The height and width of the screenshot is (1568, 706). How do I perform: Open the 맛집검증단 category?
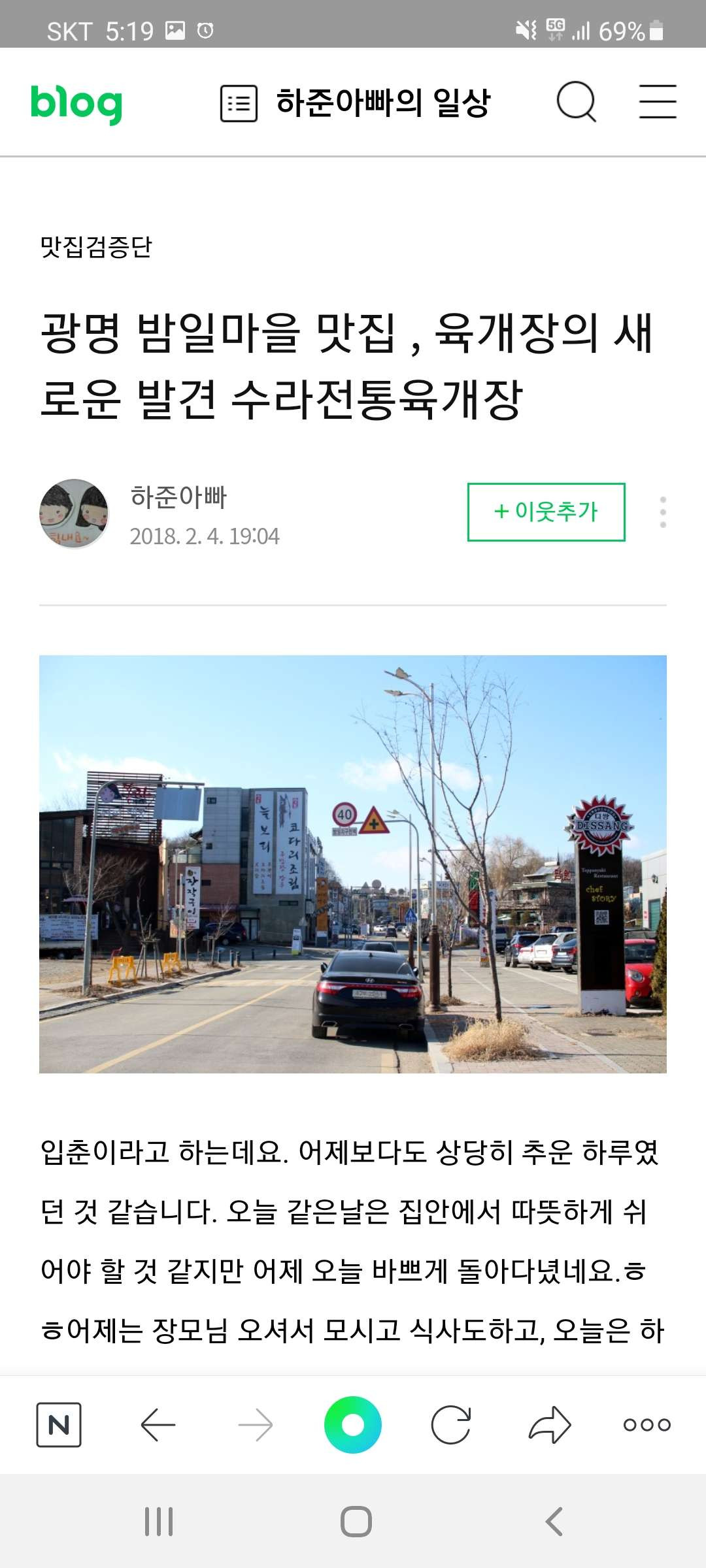(96, 247)
